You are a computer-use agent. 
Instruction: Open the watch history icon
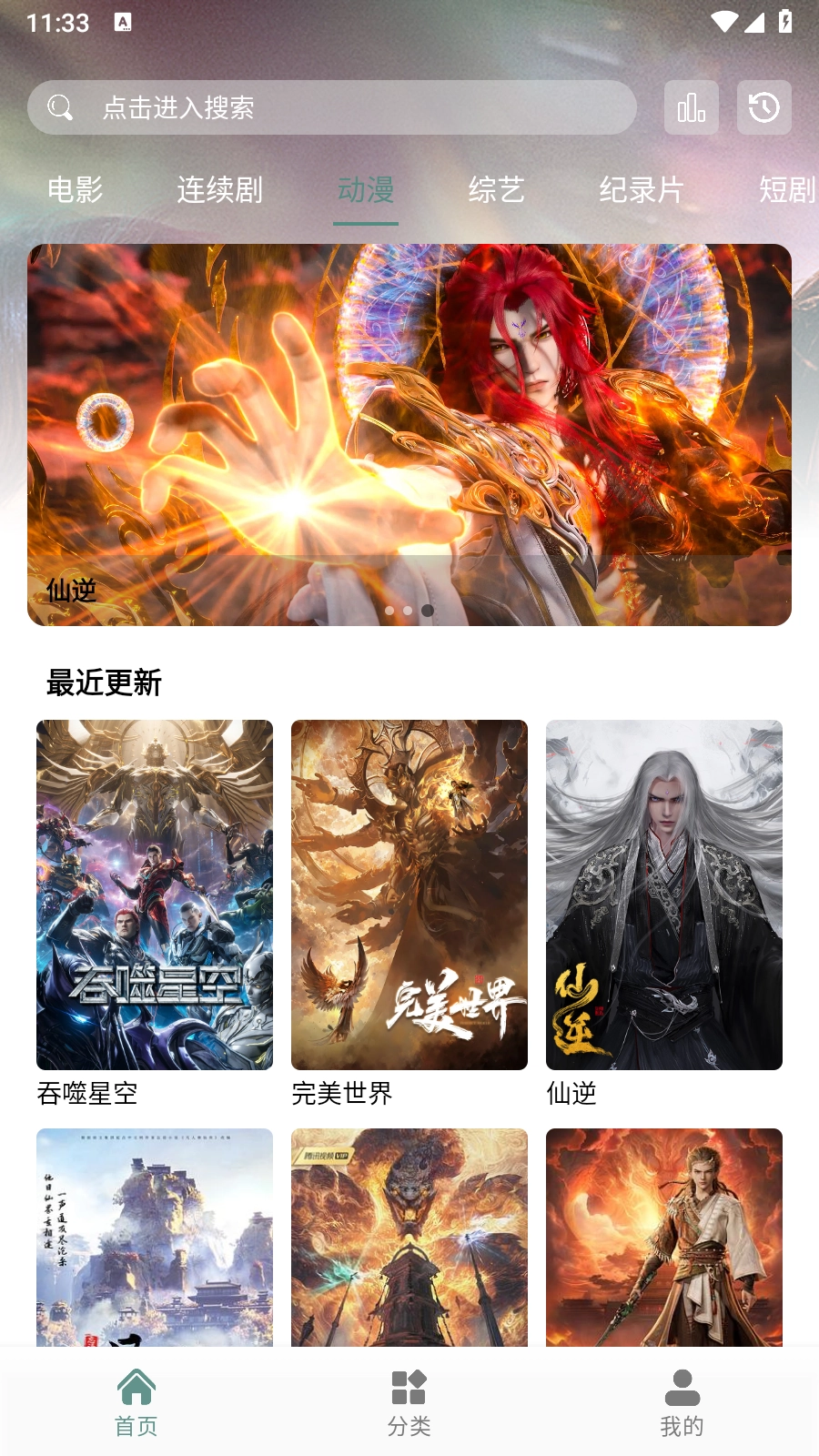[763, 107]
